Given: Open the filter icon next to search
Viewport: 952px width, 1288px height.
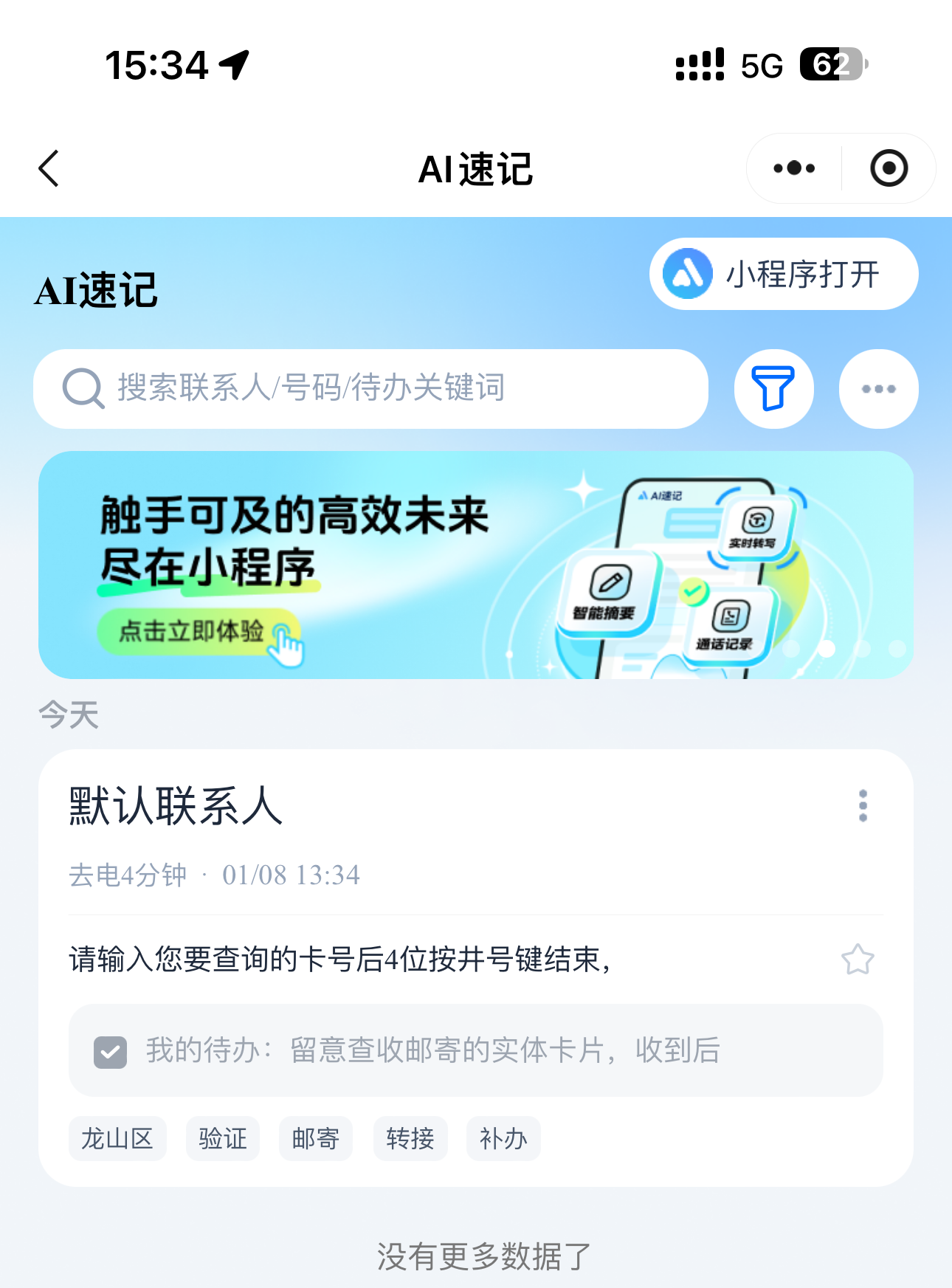Looking at the screenshot, I should tap(773, 389).
